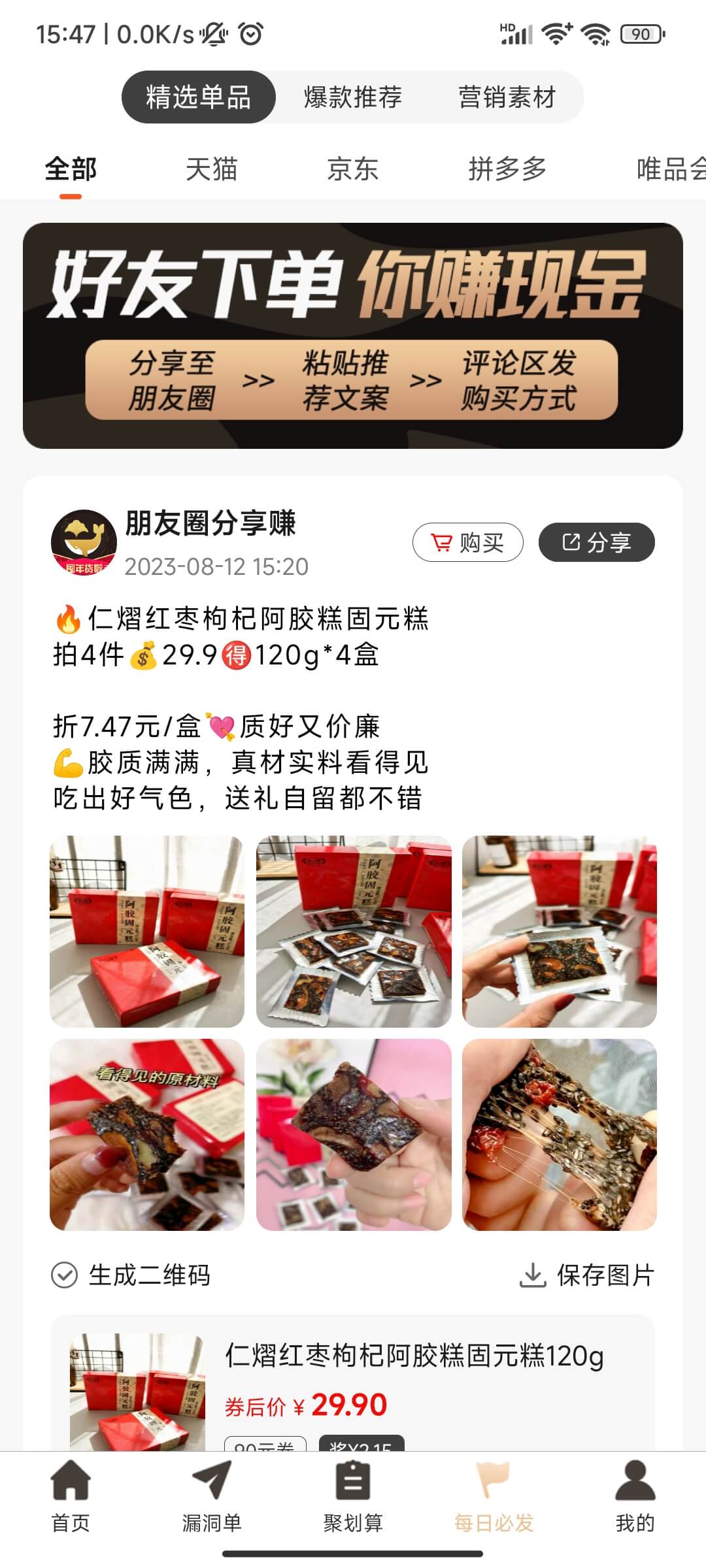Tap the 购买 button
The image size is (706, 1568).
[468, 542]
